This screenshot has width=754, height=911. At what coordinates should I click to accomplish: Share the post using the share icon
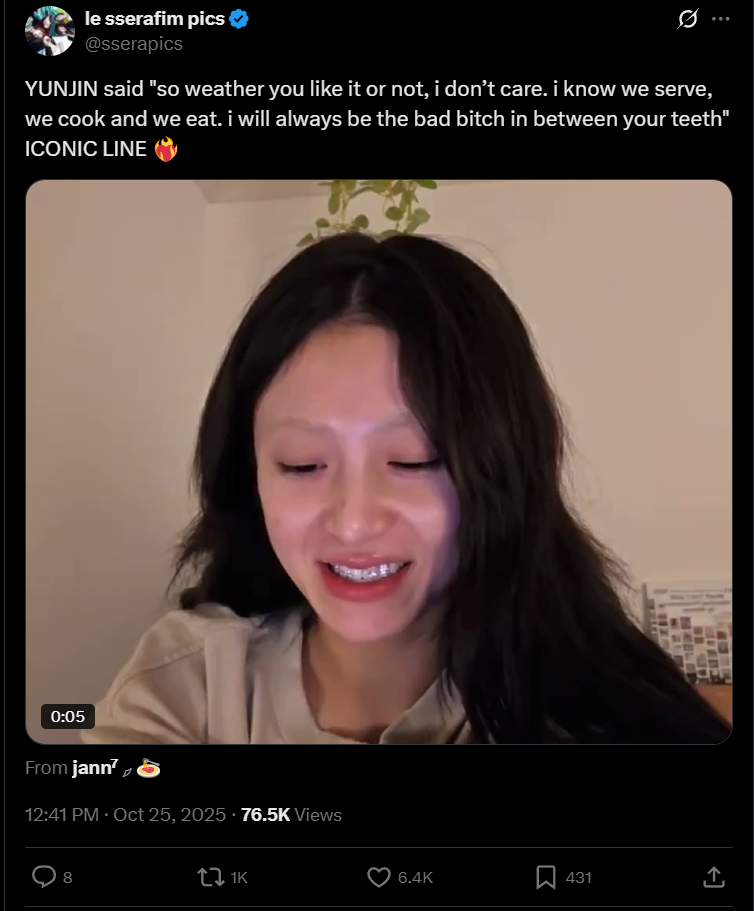714,877
